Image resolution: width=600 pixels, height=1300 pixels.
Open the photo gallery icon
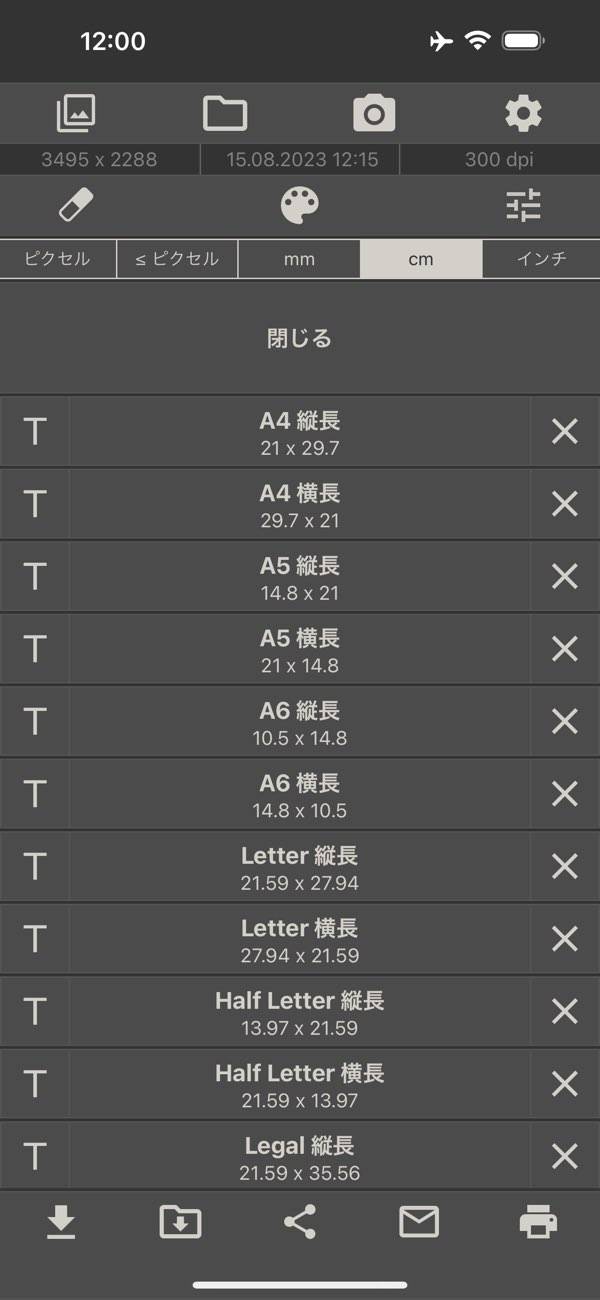76,114
